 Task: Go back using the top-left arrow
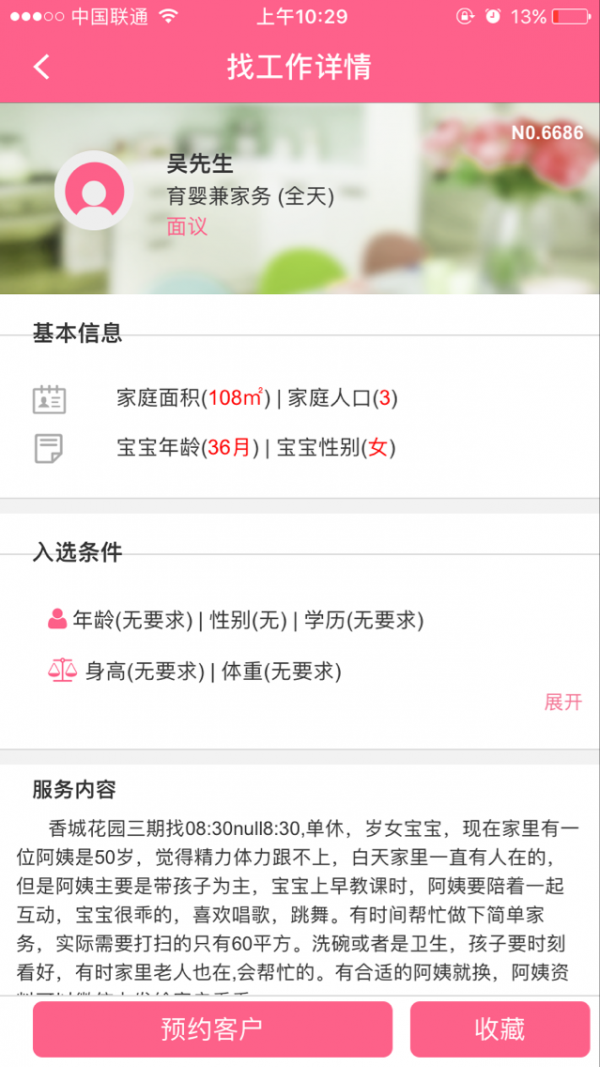41,67
